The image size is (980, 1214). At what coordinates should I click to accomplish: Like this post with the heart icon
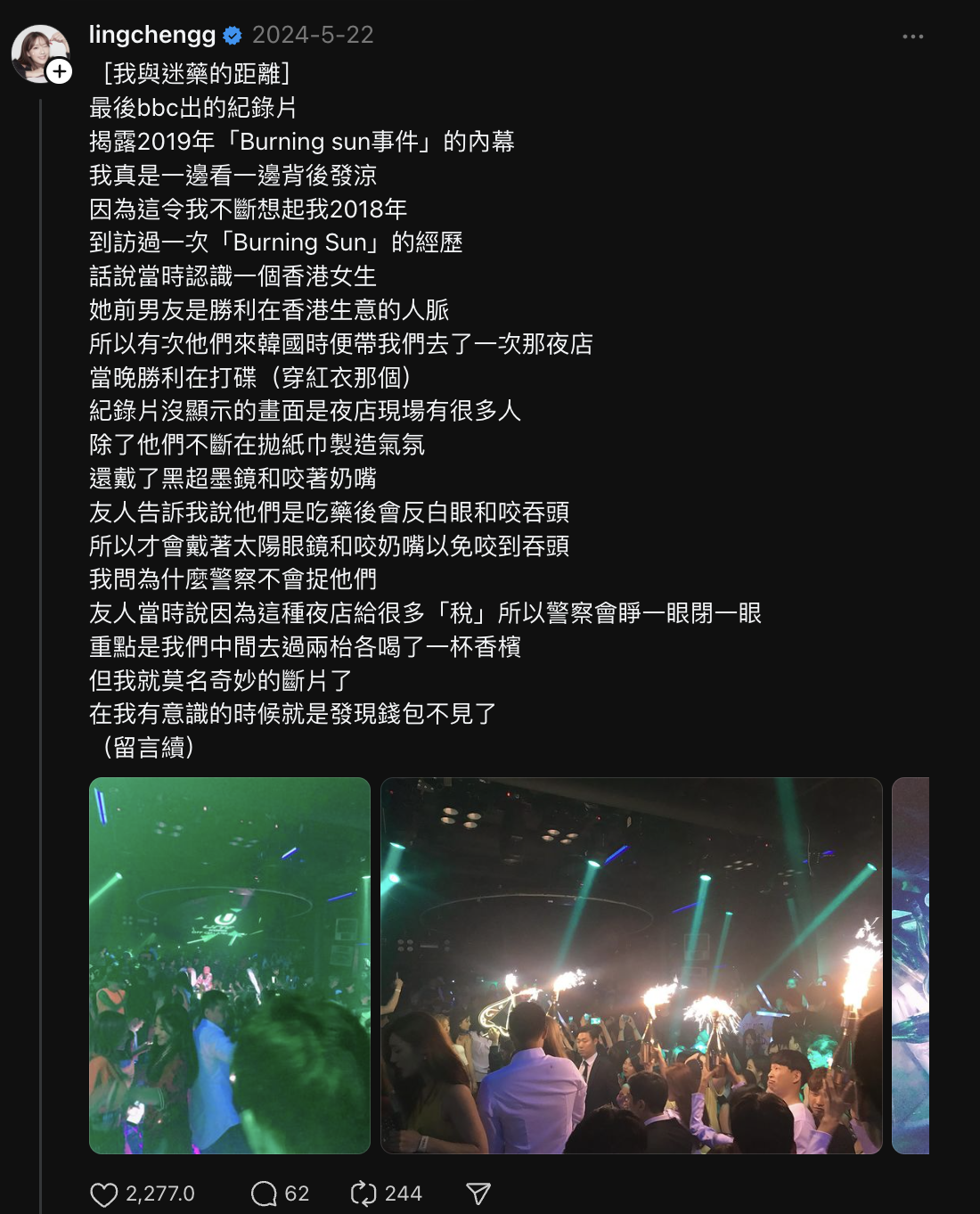coord(104,1193)
